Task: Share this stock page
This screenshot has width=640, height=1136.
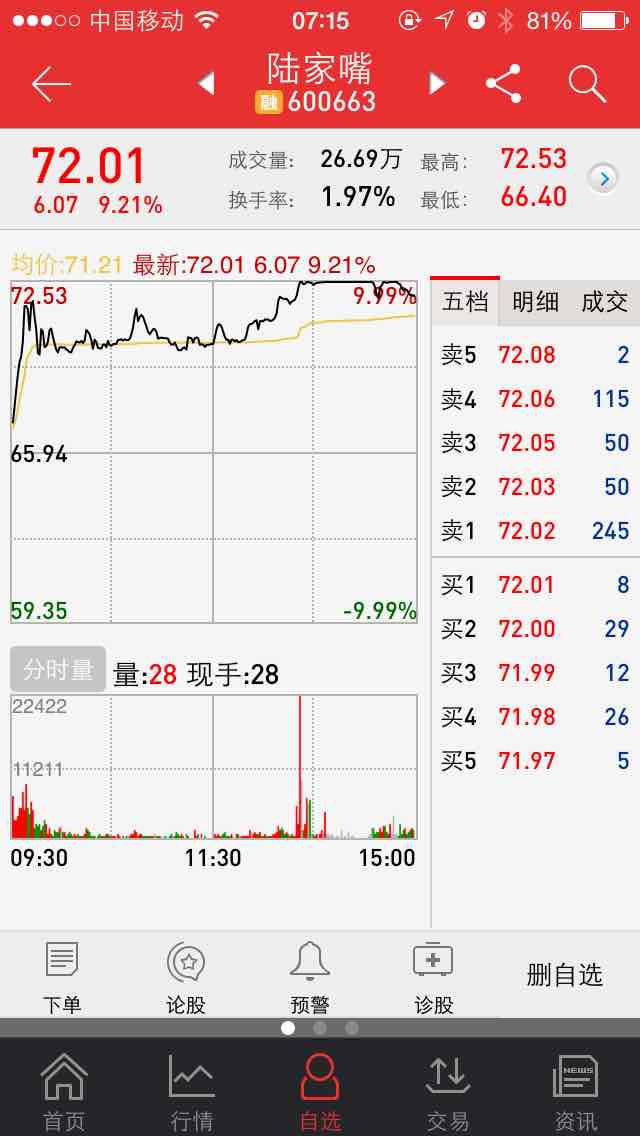Action: point(504,84)
